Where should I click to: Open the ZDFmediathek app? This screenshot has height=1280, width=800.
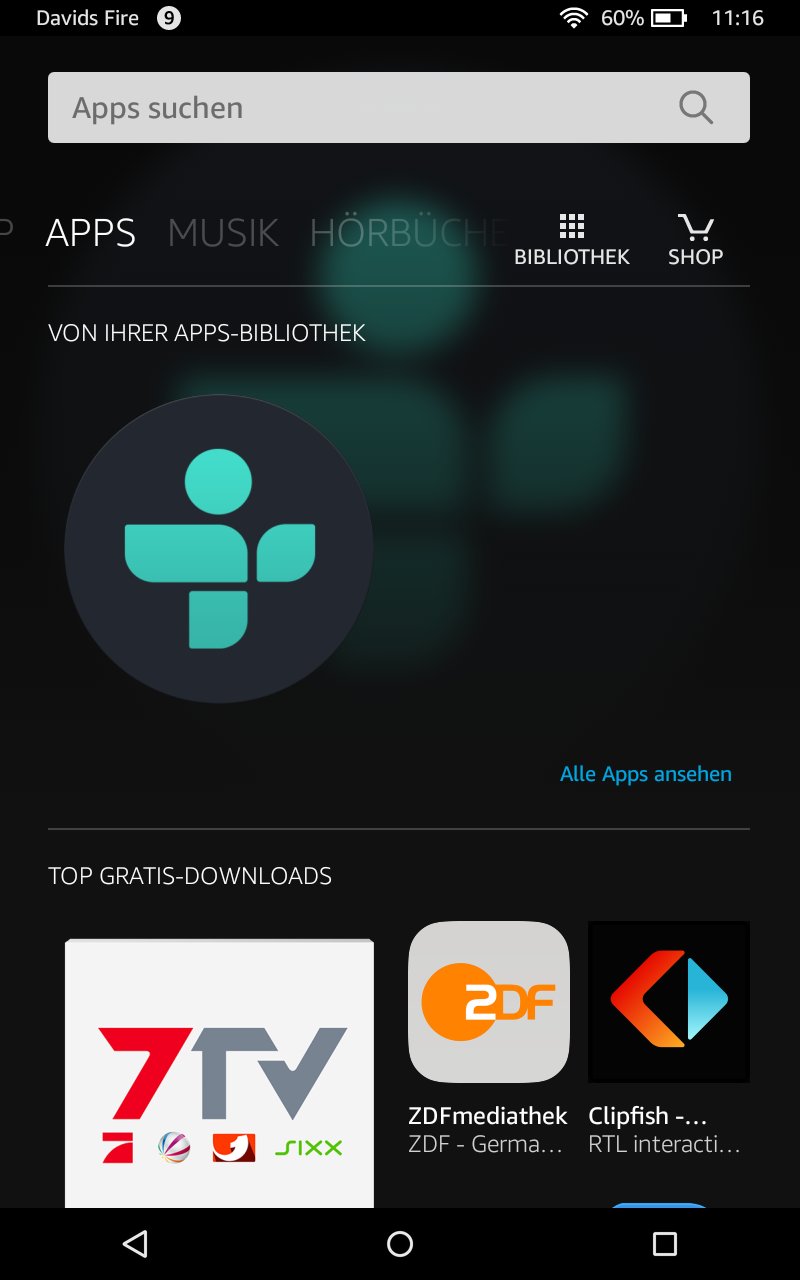pos(489,1002)
